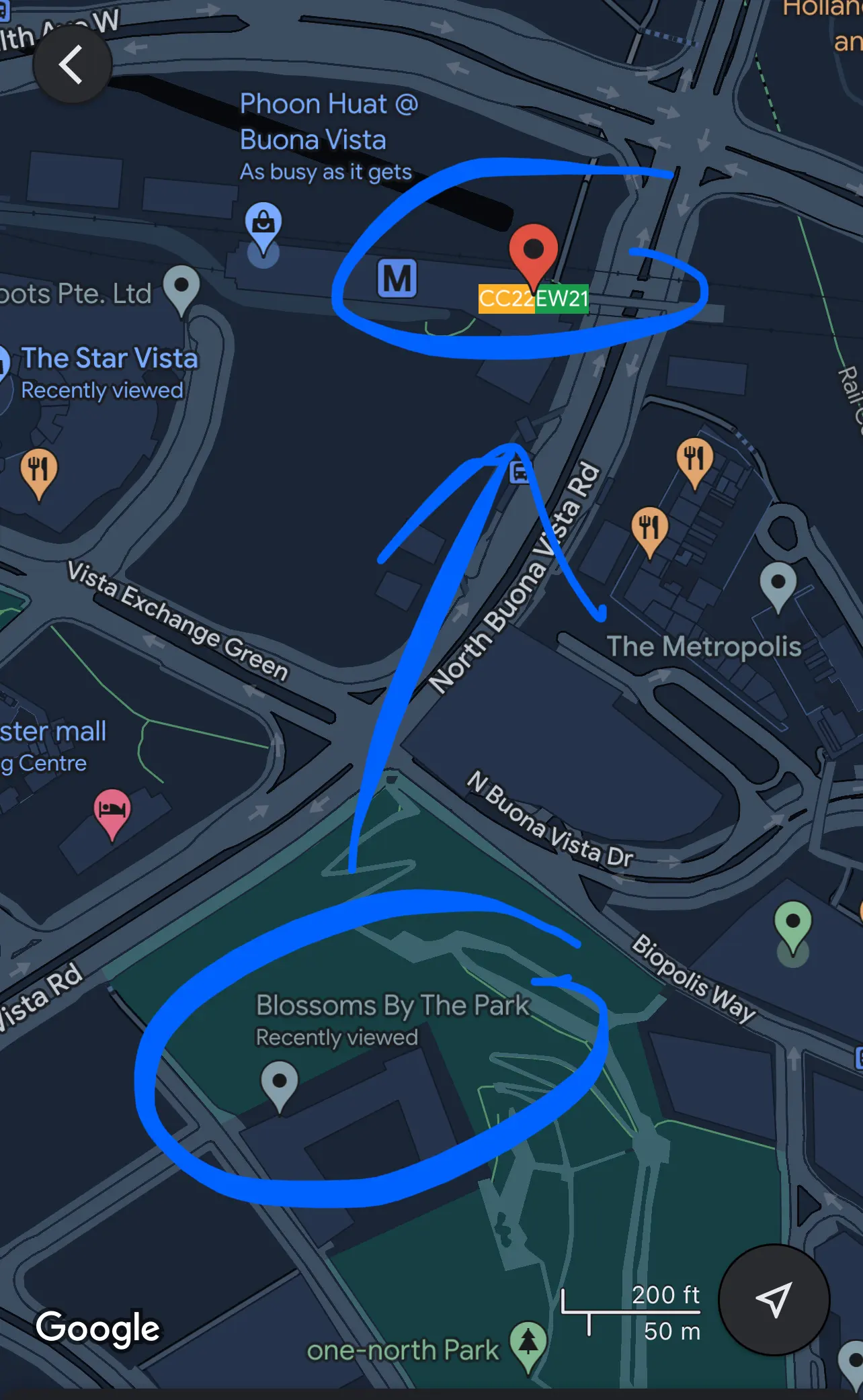Tap the restaurant pin below The Star Vista
The height and width of the screenshot is (1400, 863).
[39, 469]
